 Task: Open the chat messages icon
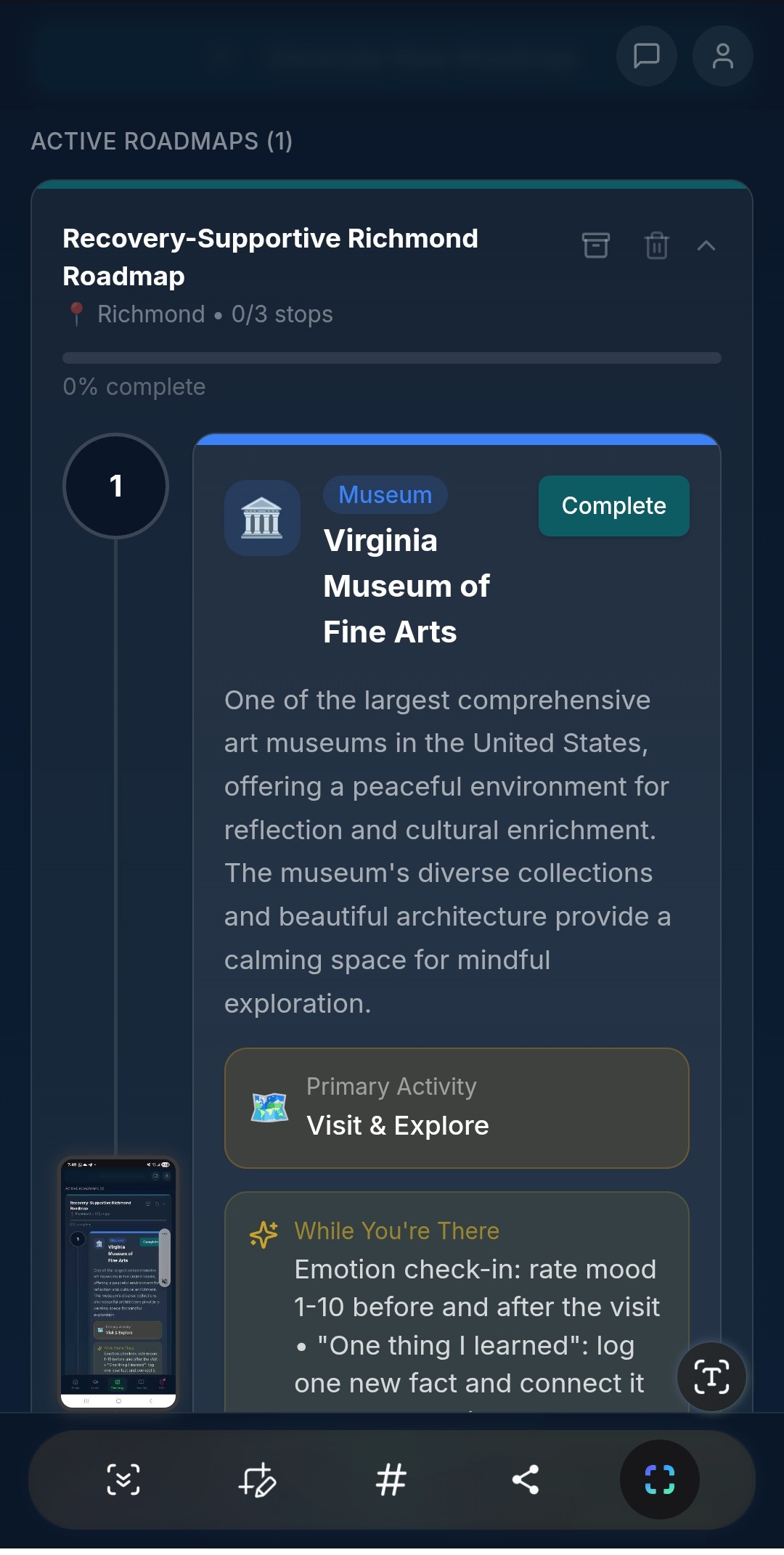(646, 56)
